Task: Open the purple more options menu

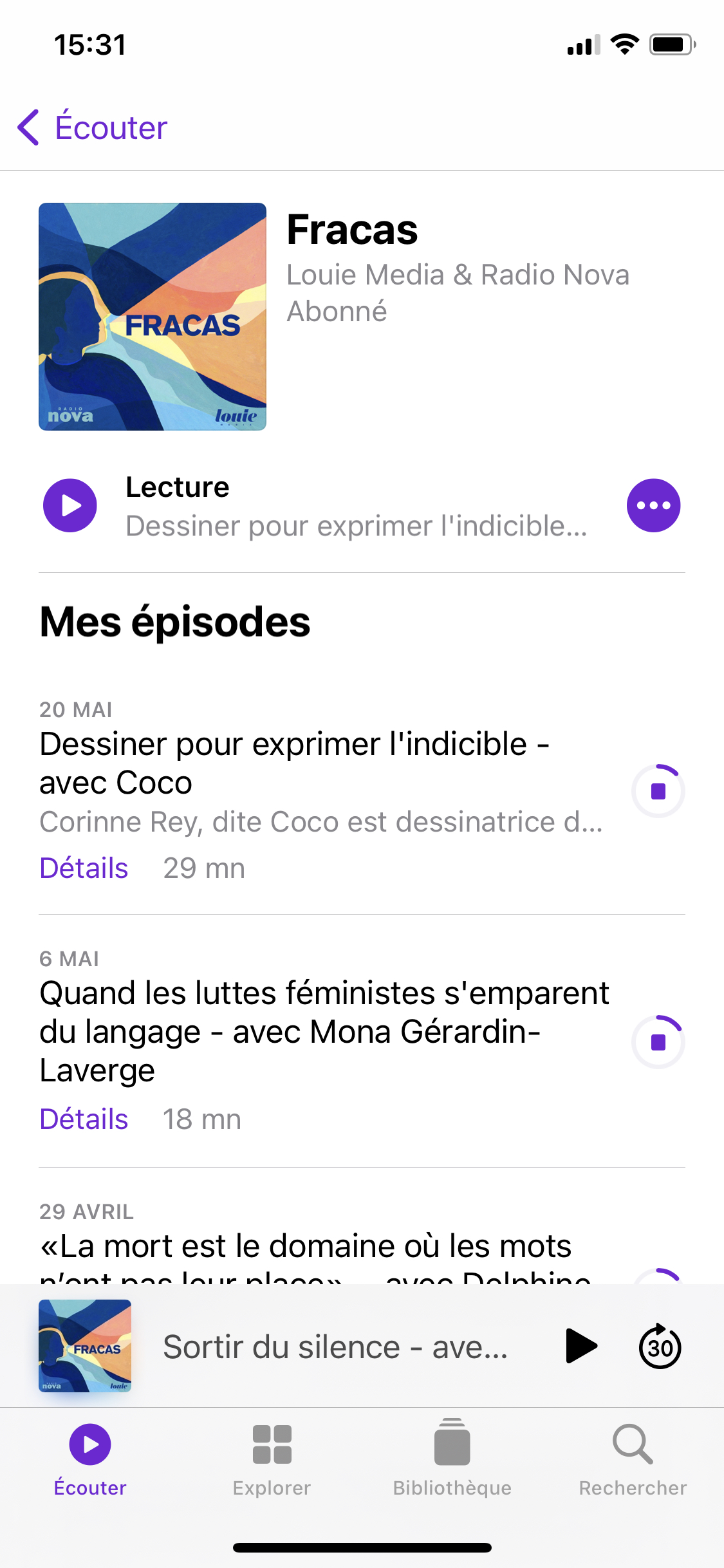Action: click(x=653, y=506)
